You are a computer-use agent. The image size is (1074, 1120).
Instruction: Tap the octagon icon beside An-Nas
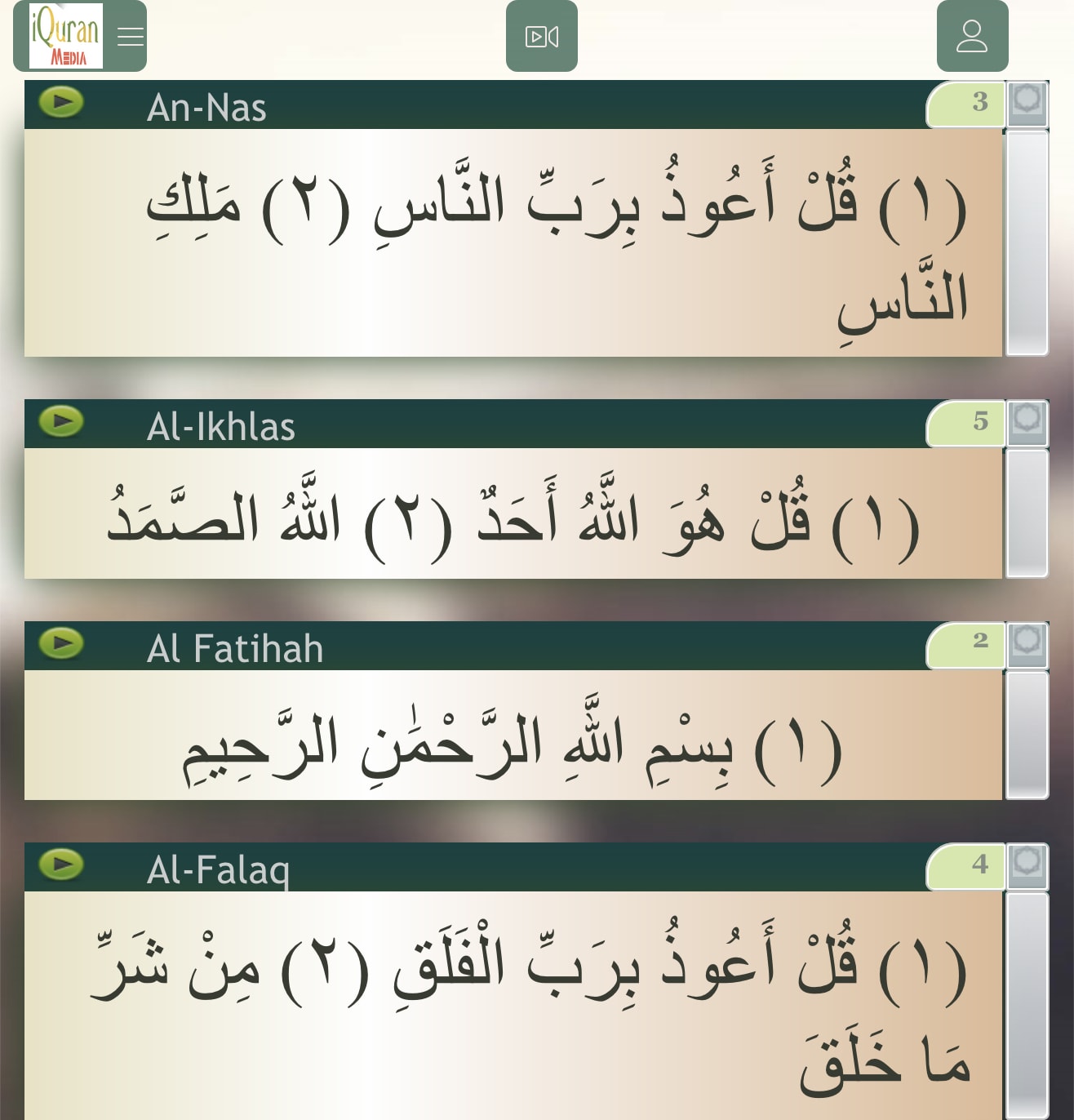[x=1027, y=101]
